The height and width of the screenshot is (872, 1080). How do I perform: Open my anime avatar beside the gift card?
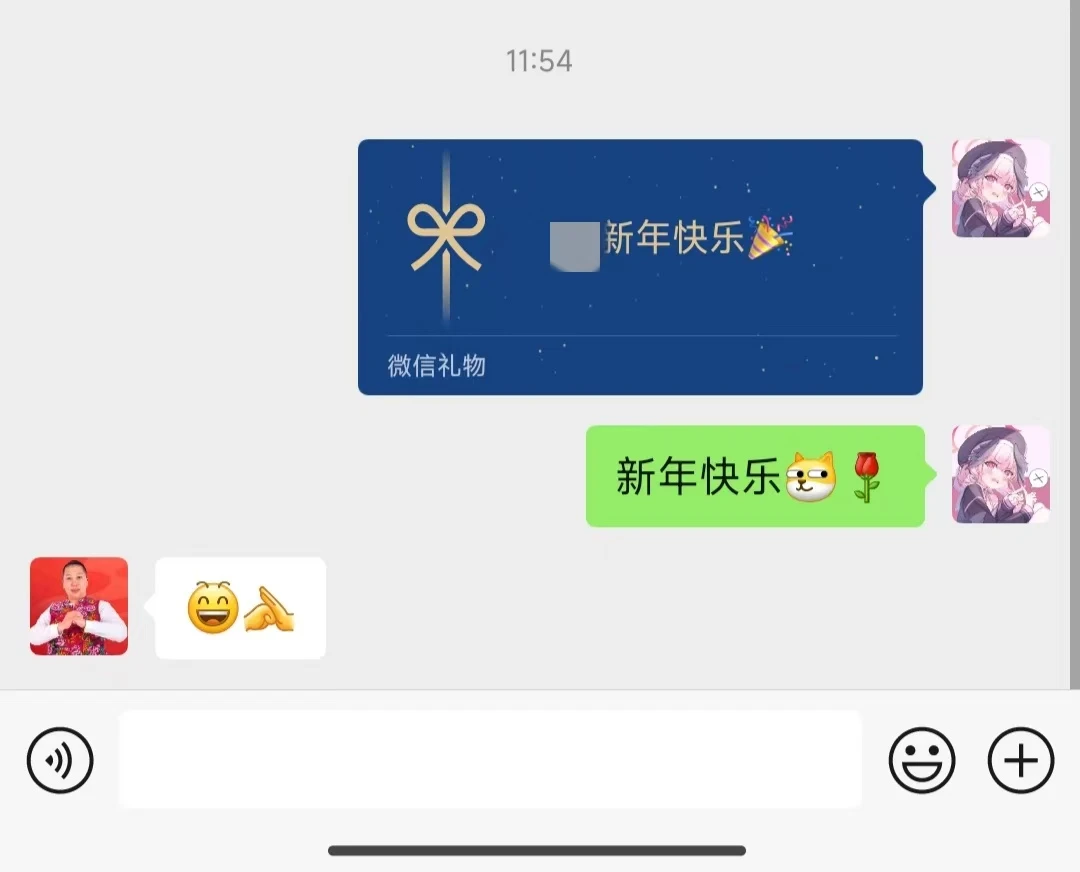click(x=1000, y=189)
